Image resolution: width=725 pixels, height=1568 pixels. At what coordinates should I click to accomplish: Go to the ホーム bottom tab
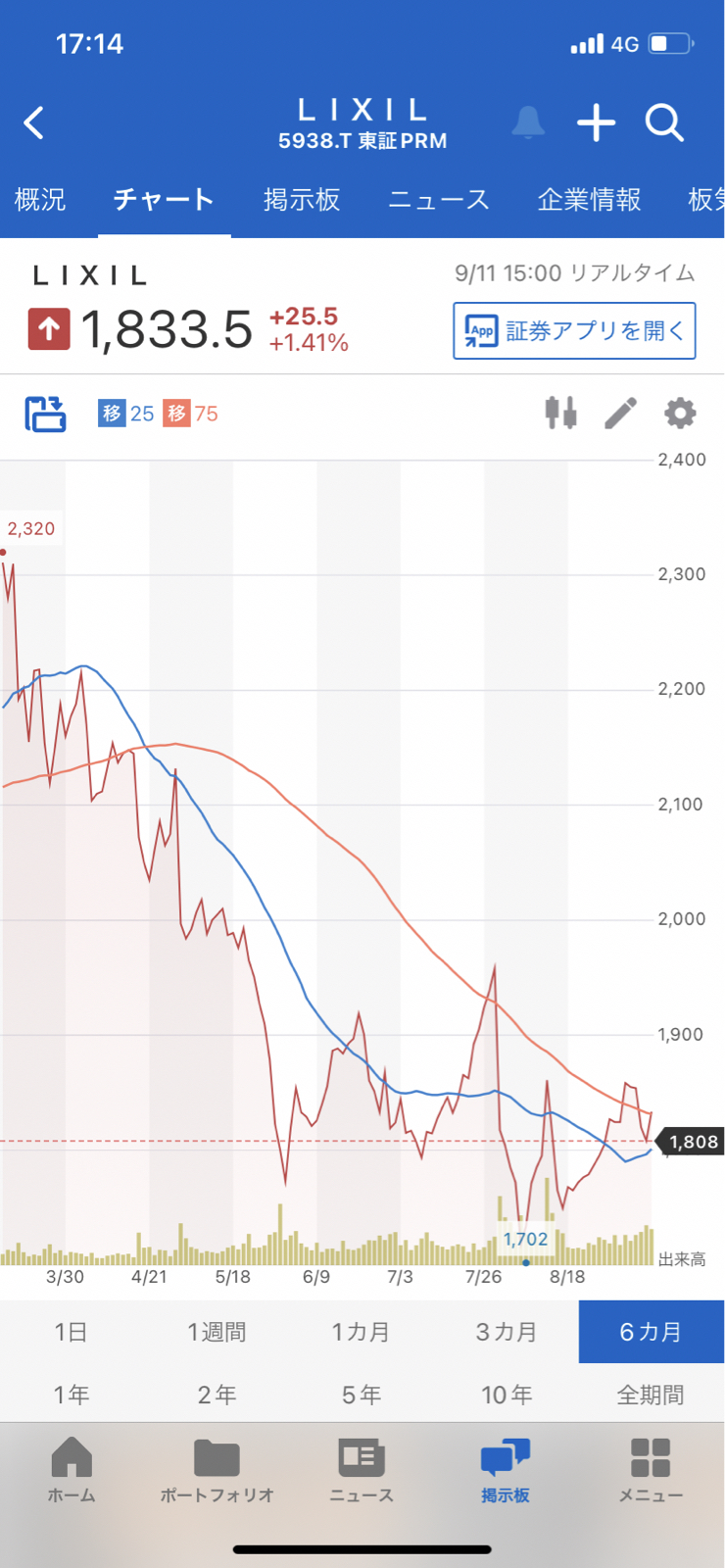[x=72, y=1470]
